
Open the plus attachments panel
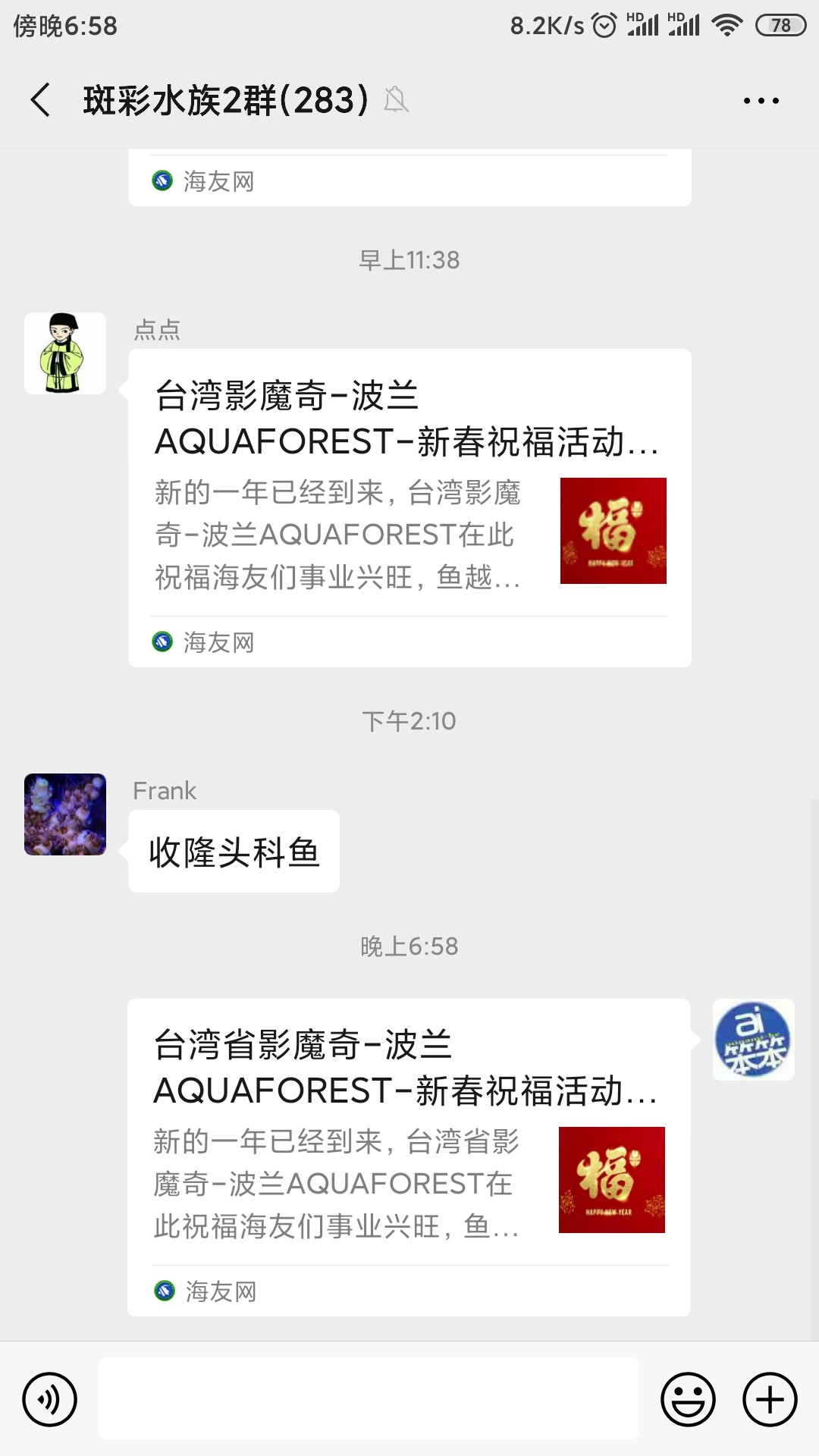tap(770, 1399)
